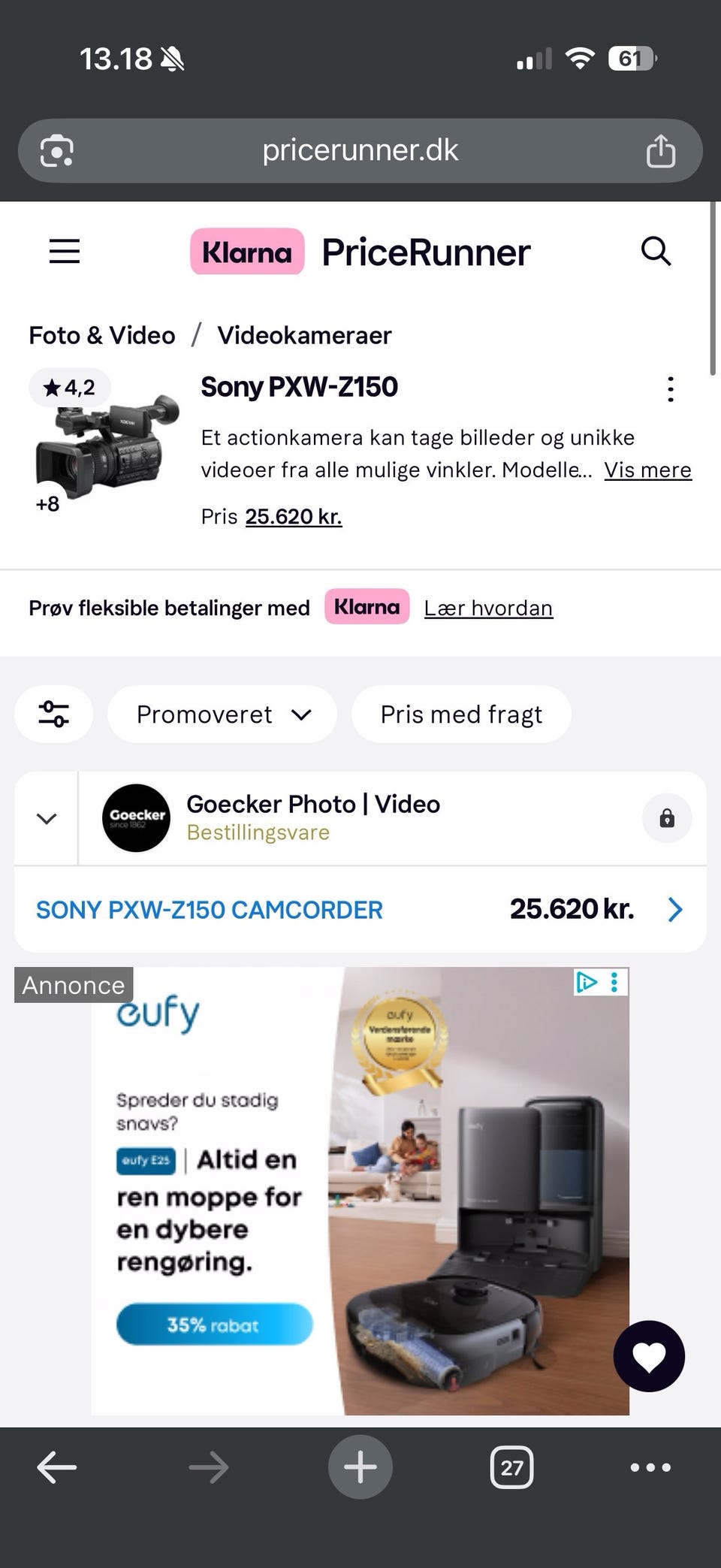Go to the Foto & Video category
This screenshot has width=721, height=1568.
[101, 335]
